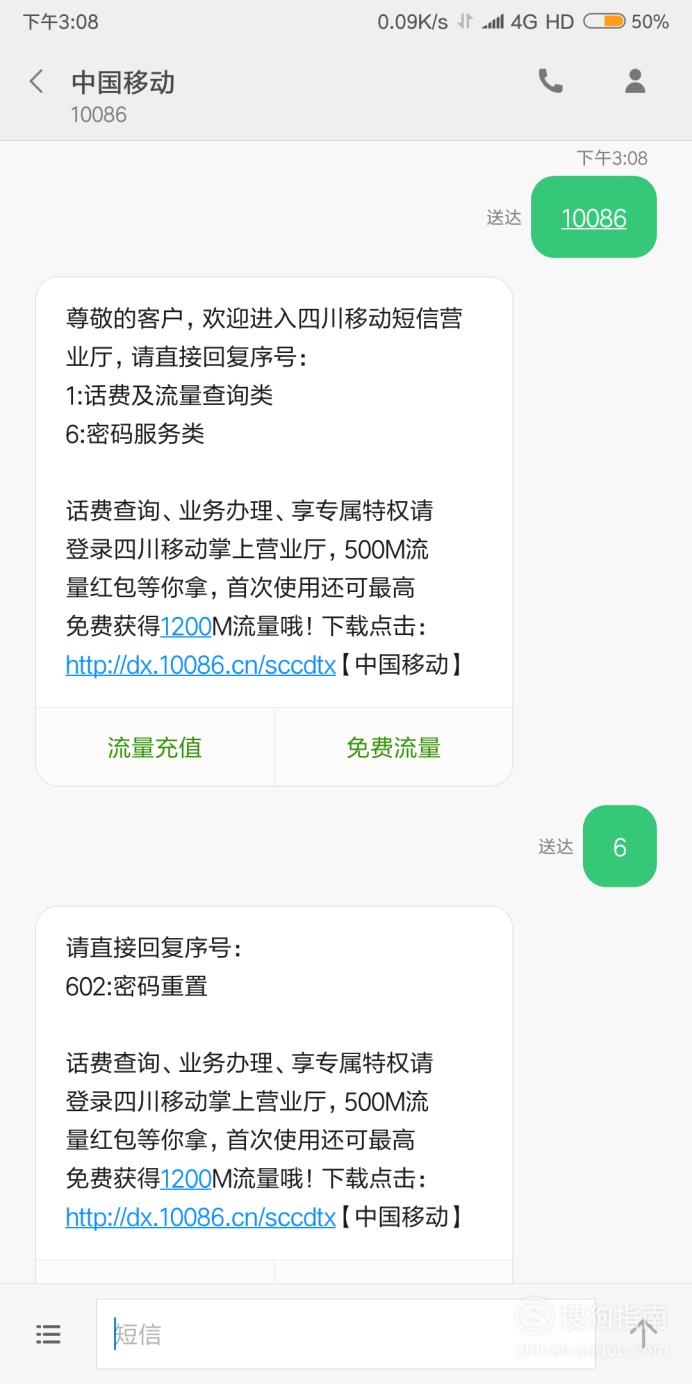Open dx.10086.cn/sccdtx link in first message

tap(200, 665)
